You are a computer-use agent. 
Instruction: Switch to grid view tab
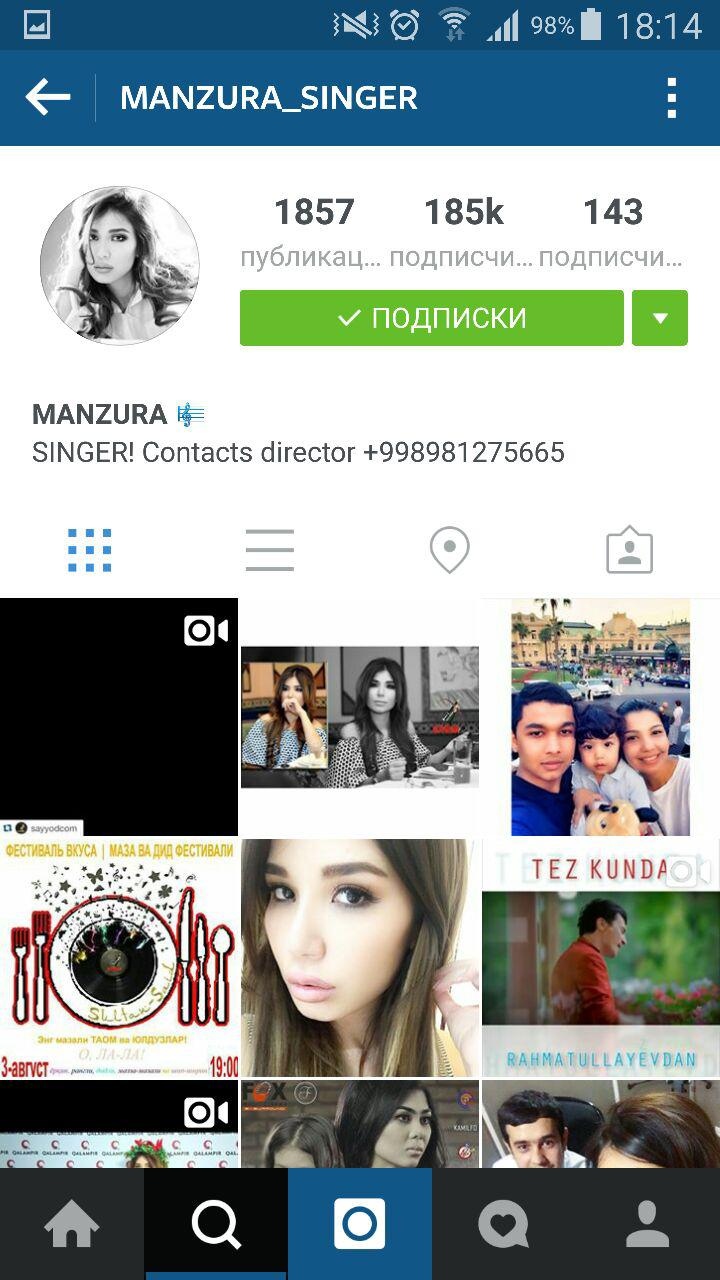click(90, 550)
